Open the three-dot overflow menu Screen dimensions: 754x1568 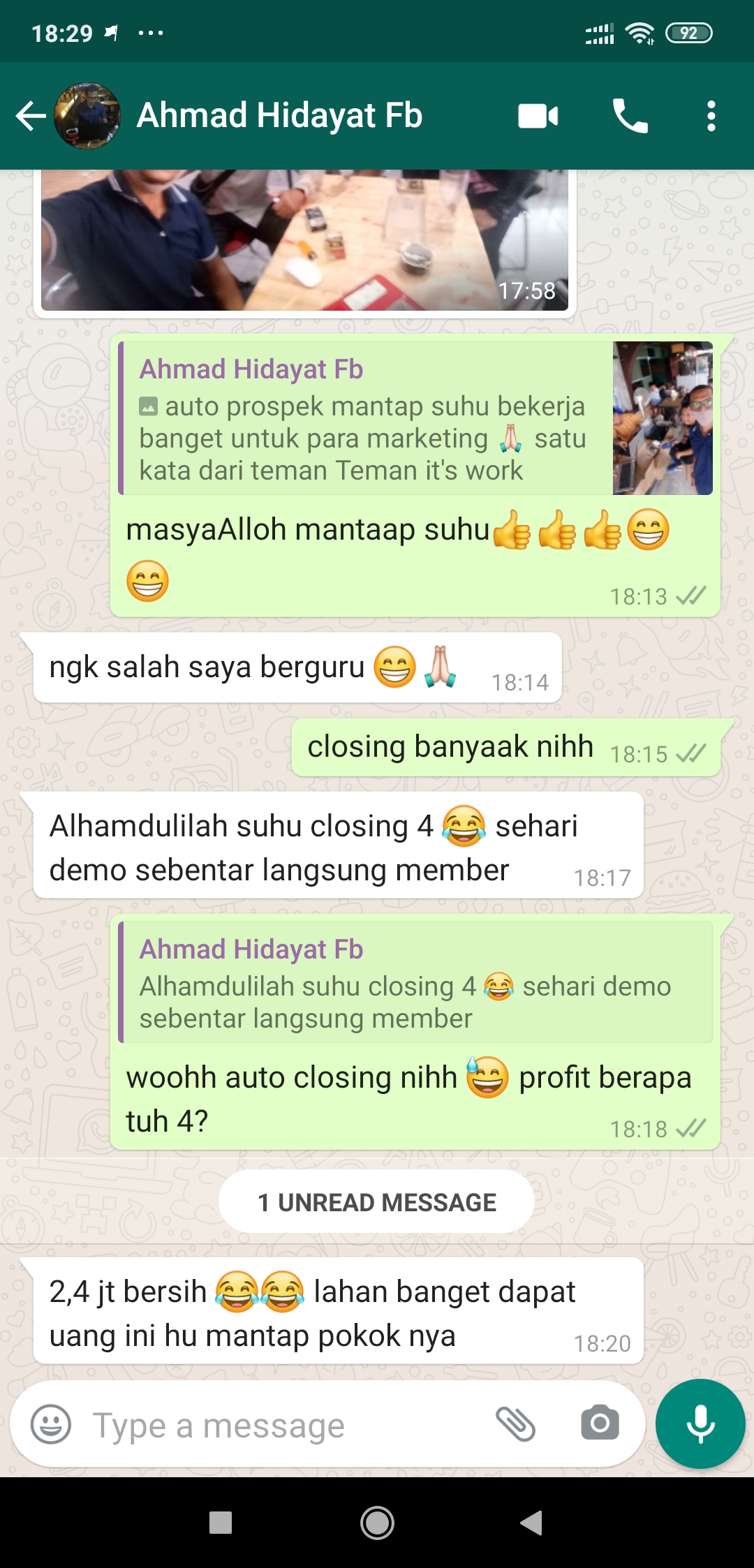click(711, 116)
